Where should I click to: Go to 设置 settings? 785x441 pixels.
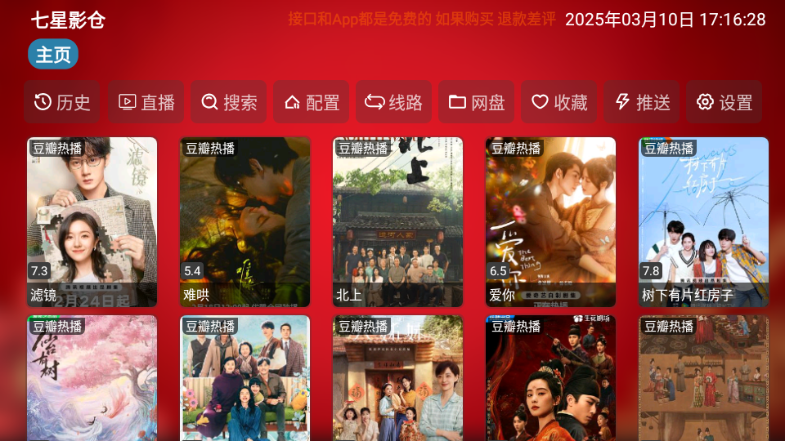pyautogui.click(x=724, y=102)
